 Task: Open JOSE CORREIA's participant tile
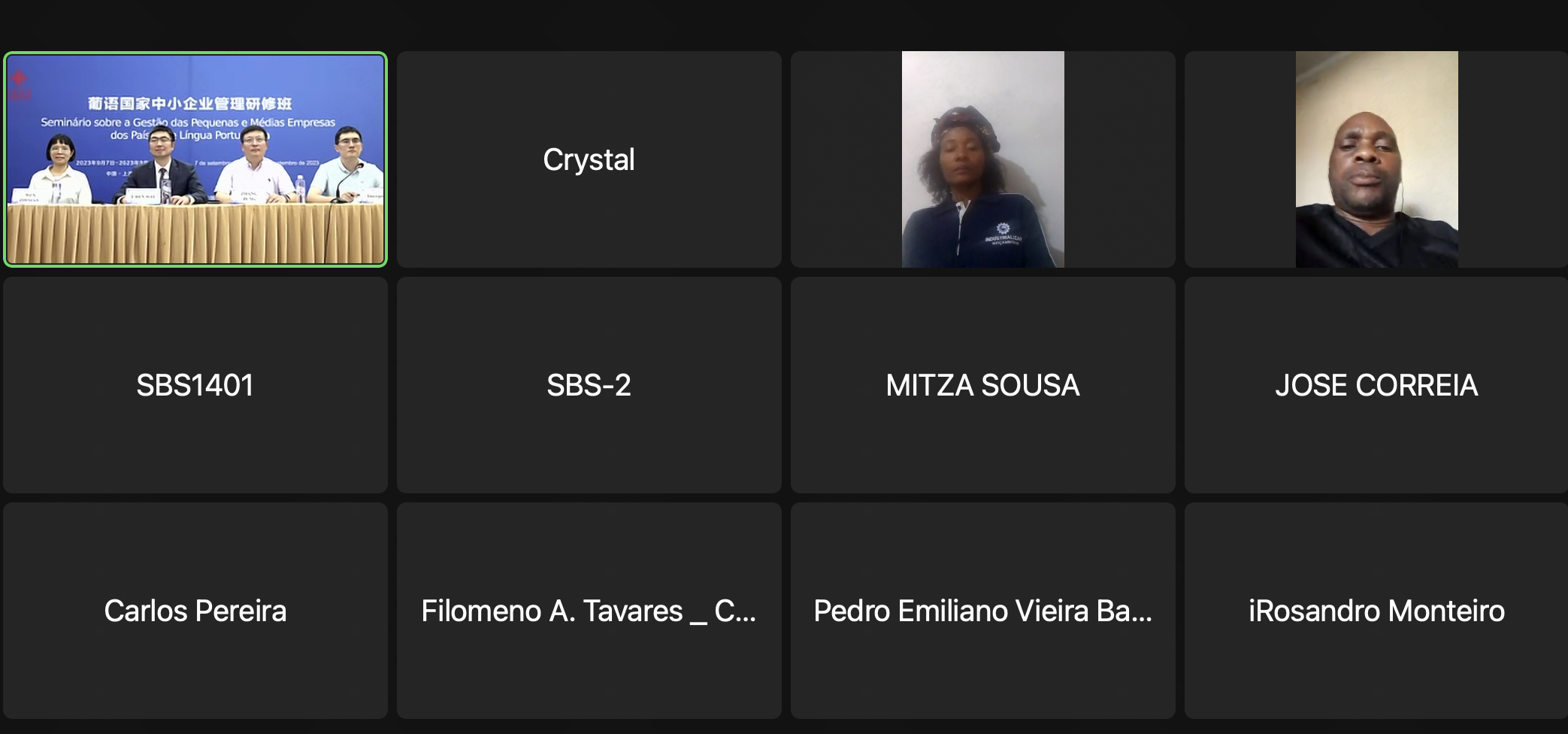coord(1376,385)
